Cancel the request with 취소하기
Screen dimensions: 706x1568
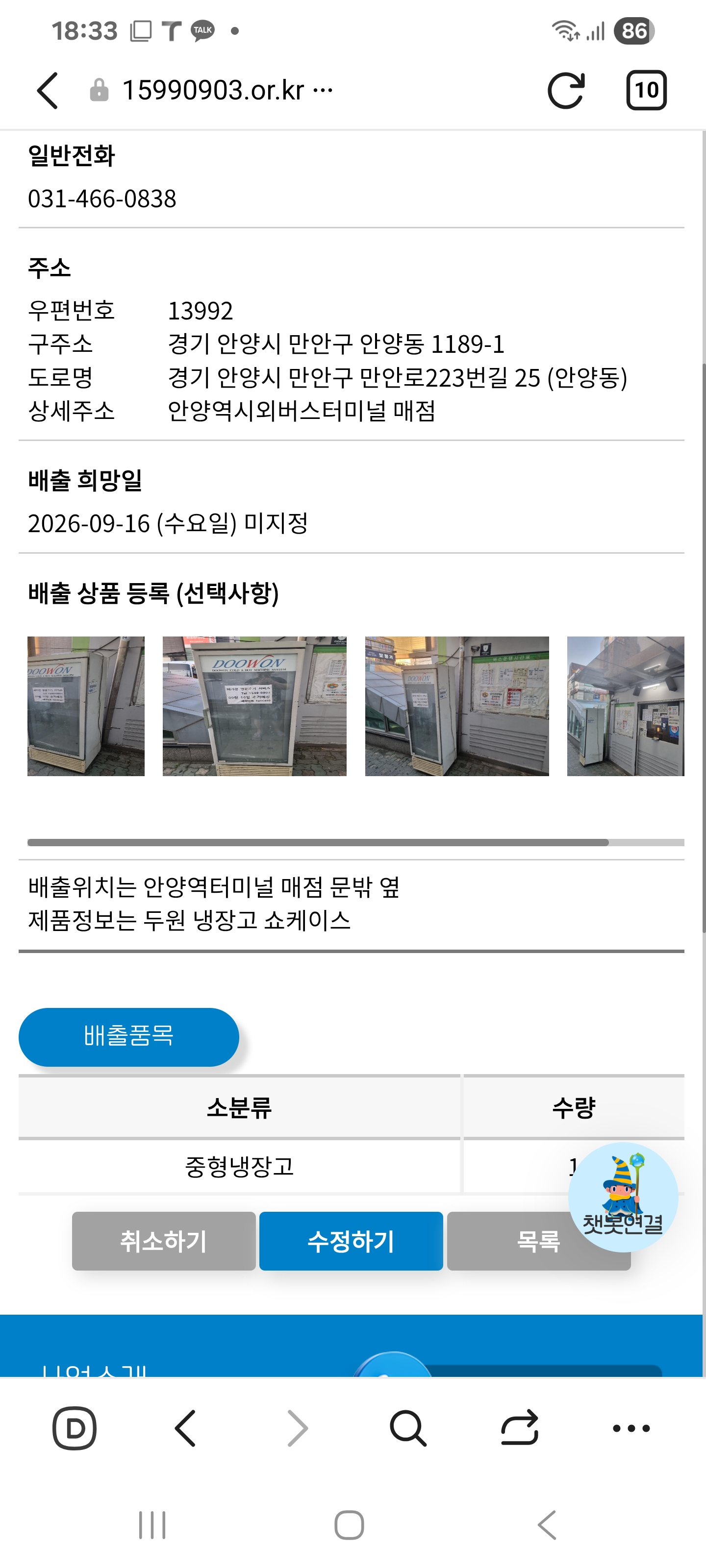click(x=164, y=1241)
